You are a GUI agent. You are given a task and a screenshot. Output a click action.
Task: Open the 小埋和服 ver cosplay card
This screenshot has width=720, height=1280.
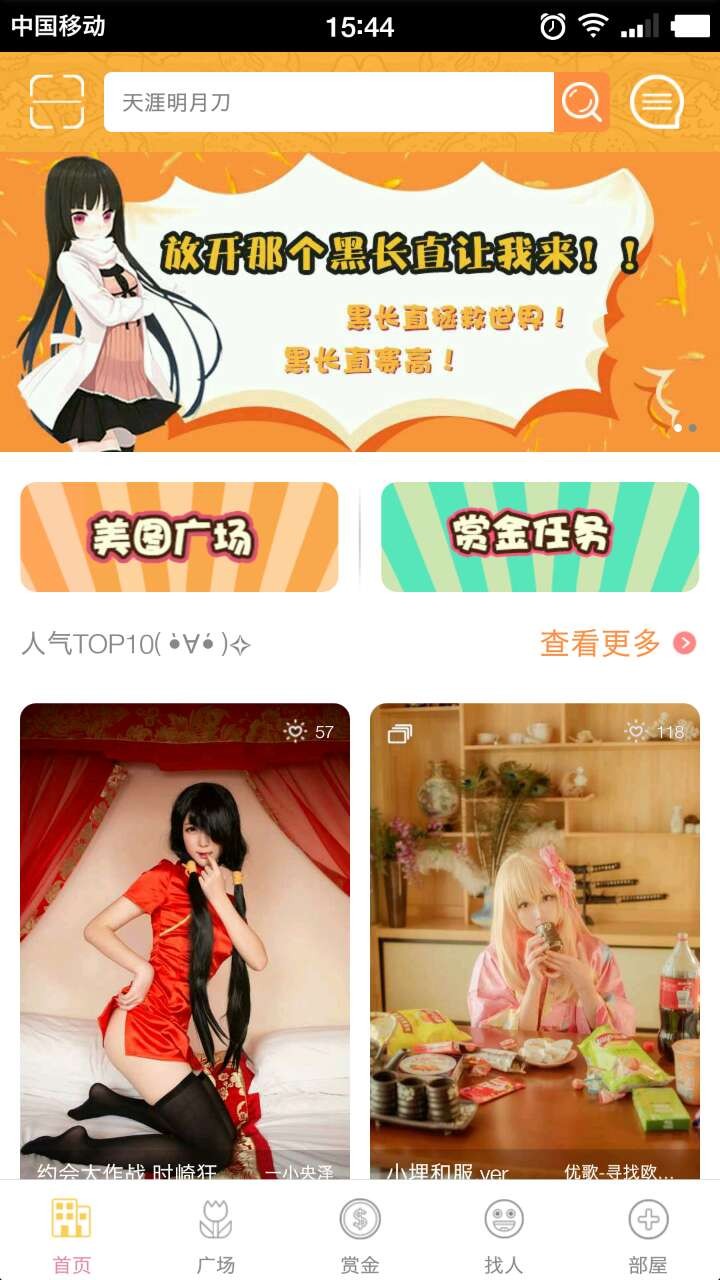535,940
